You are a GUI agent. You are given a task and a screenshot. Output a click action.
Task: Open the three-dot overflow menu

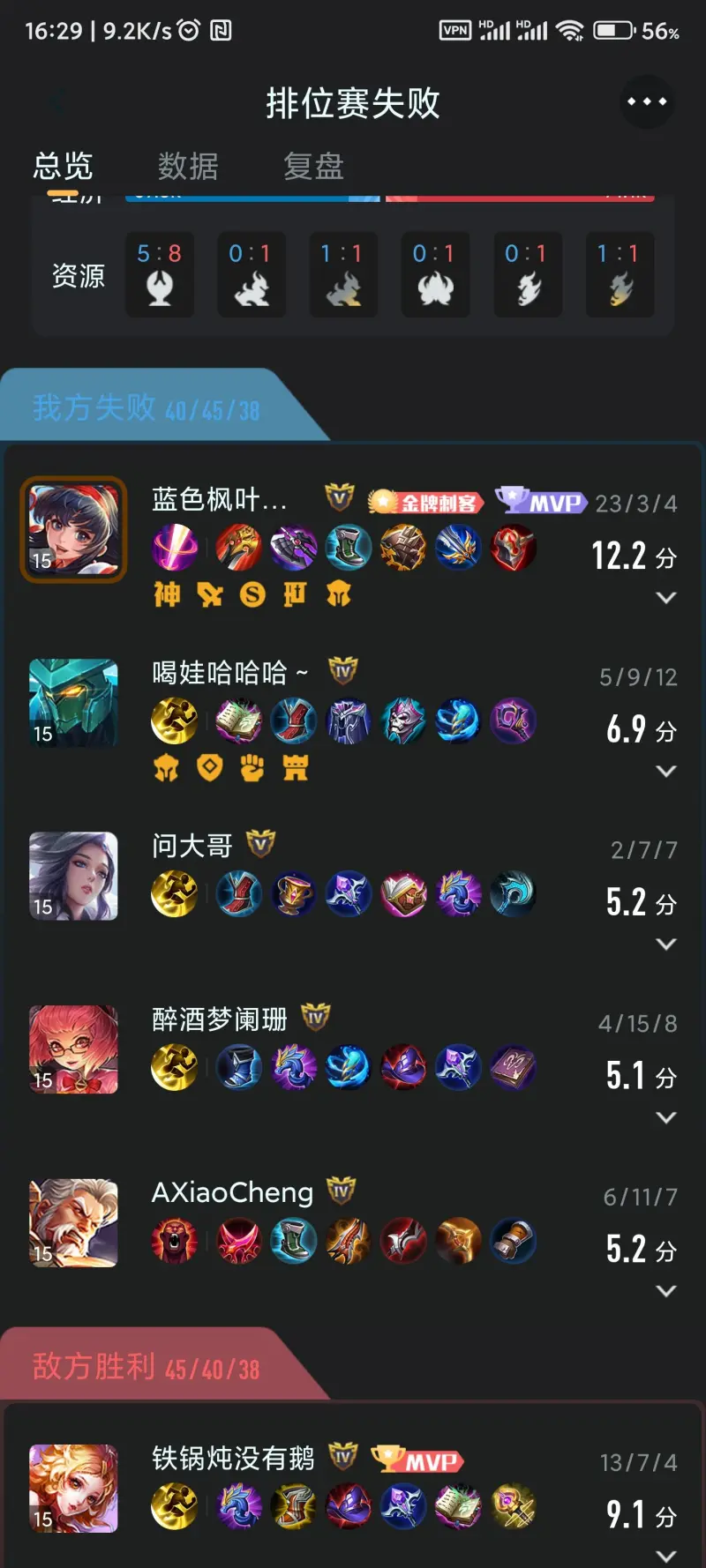tap(647, 102)
